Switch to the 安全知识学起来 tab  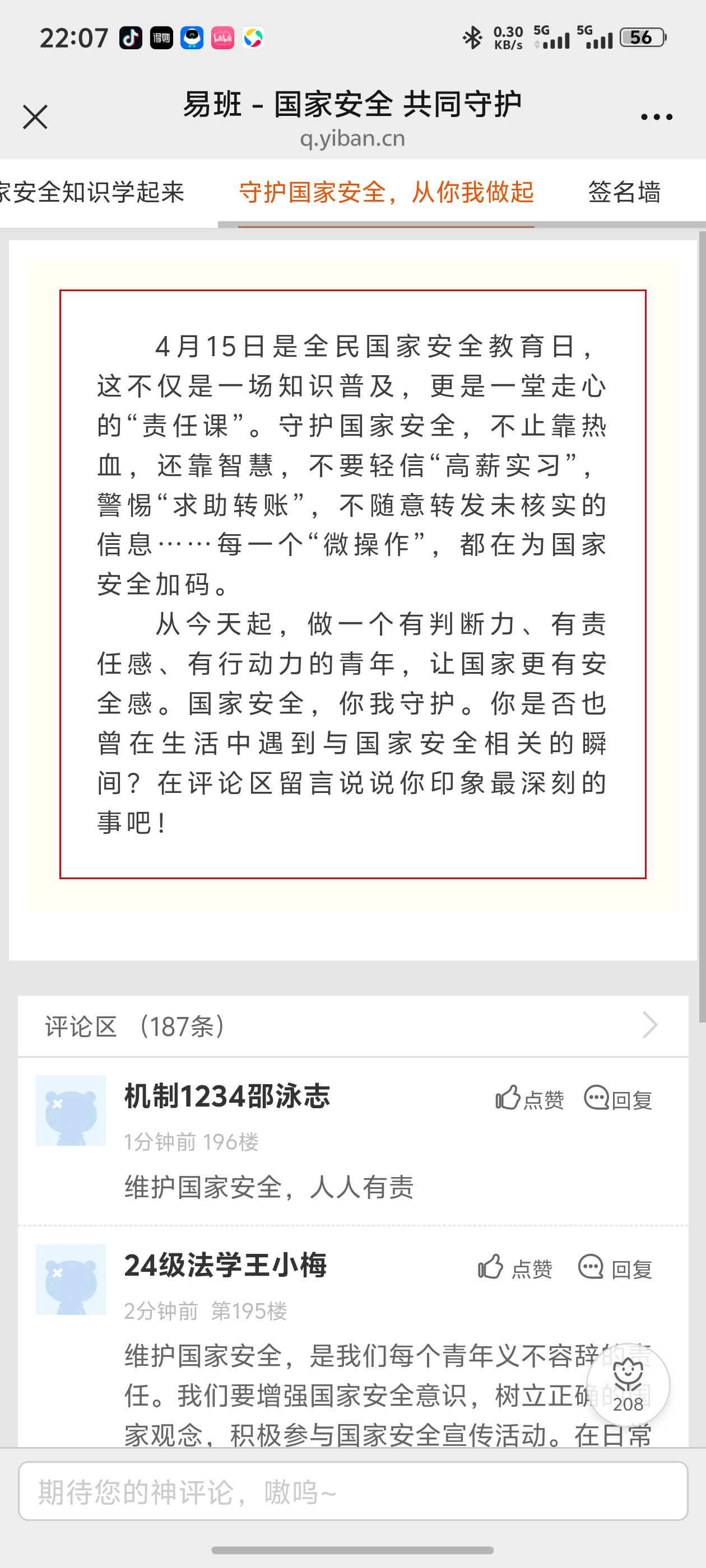pos(92,192)
